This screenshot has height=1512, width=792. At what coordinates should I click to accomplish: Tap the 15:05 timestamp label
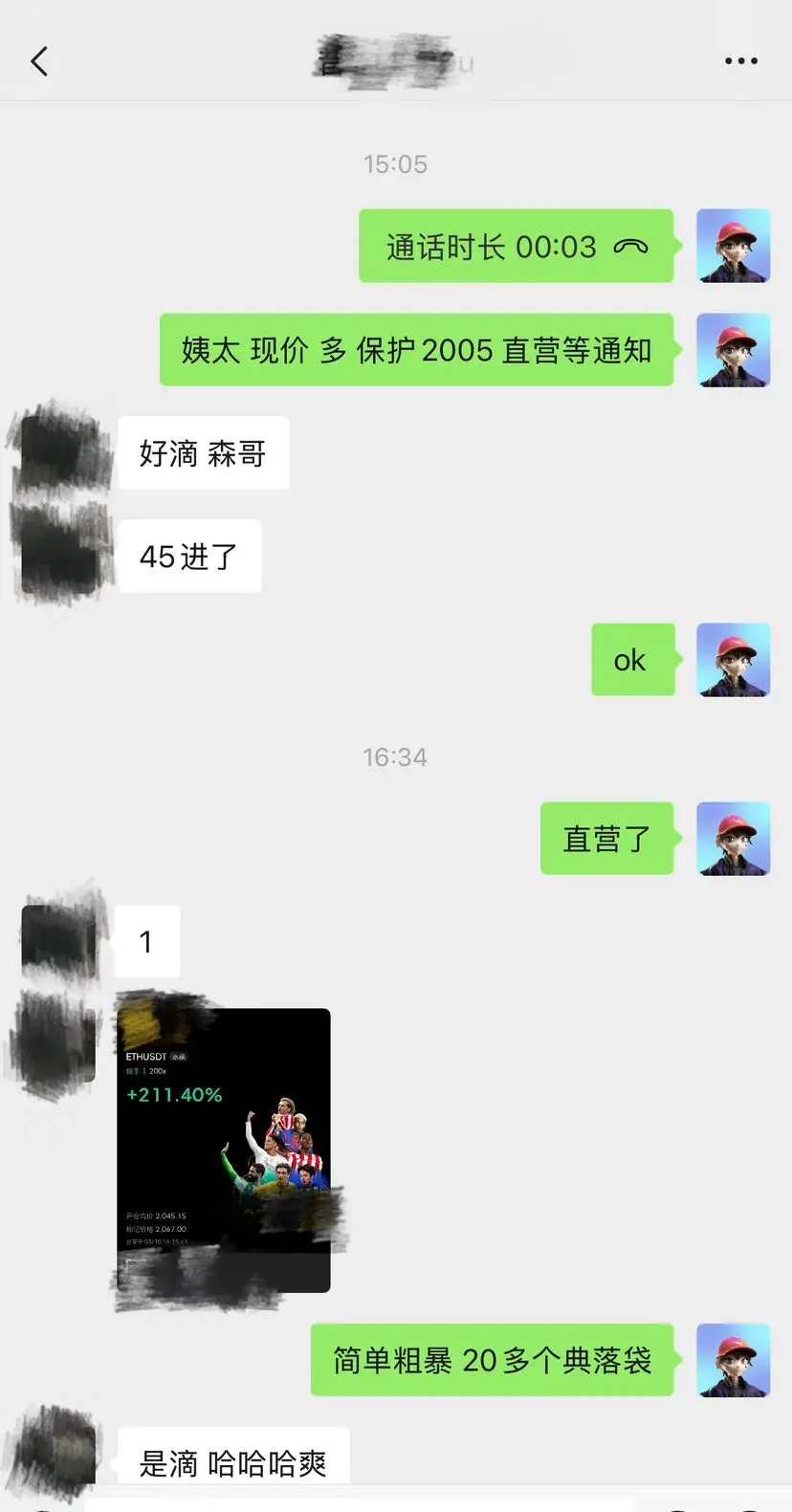pos(395,164)
